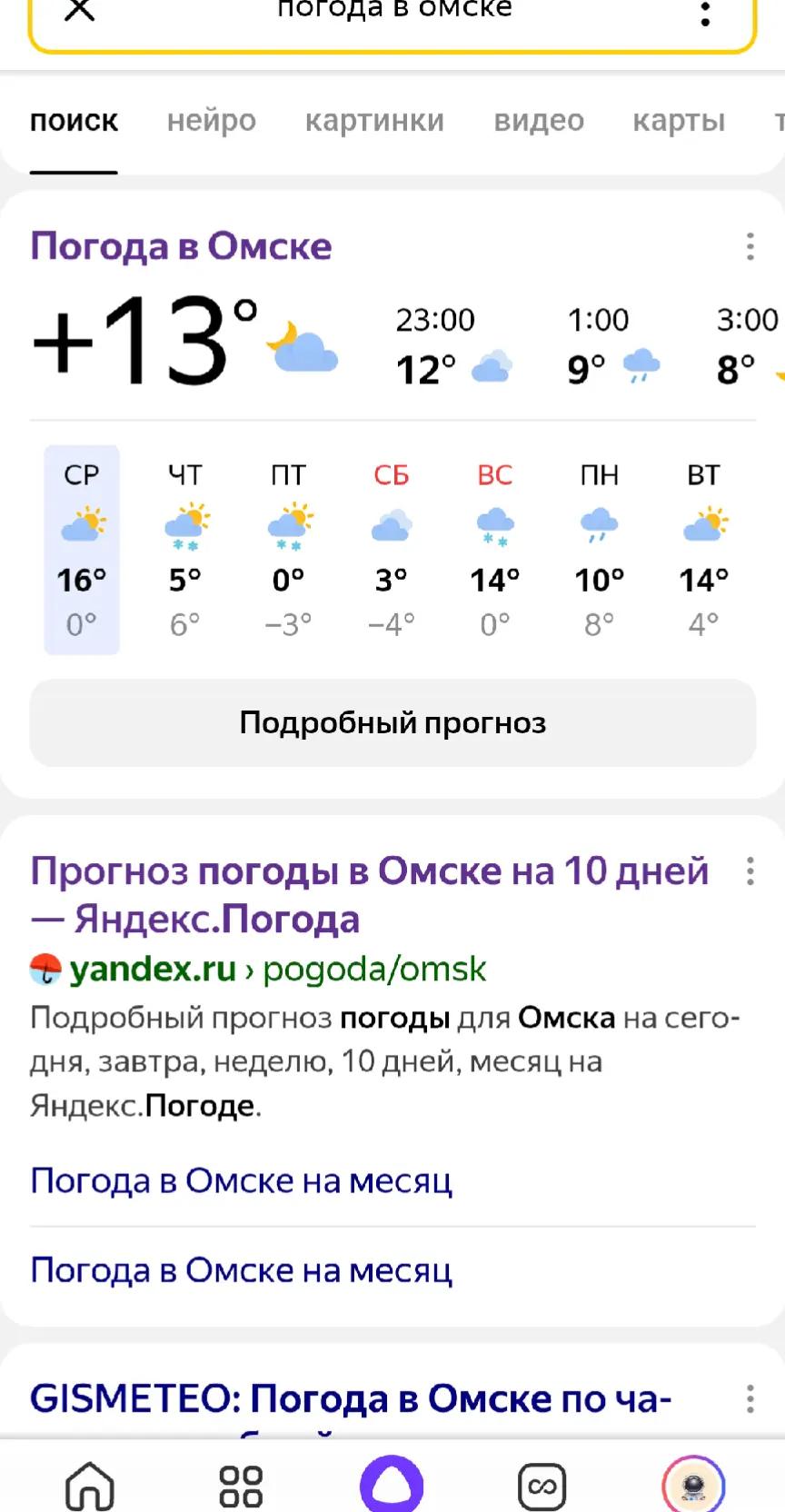Select the ВТ day forecast
Image resolution: width=785 pixels, height=1512 pixels.
(704, 550)
